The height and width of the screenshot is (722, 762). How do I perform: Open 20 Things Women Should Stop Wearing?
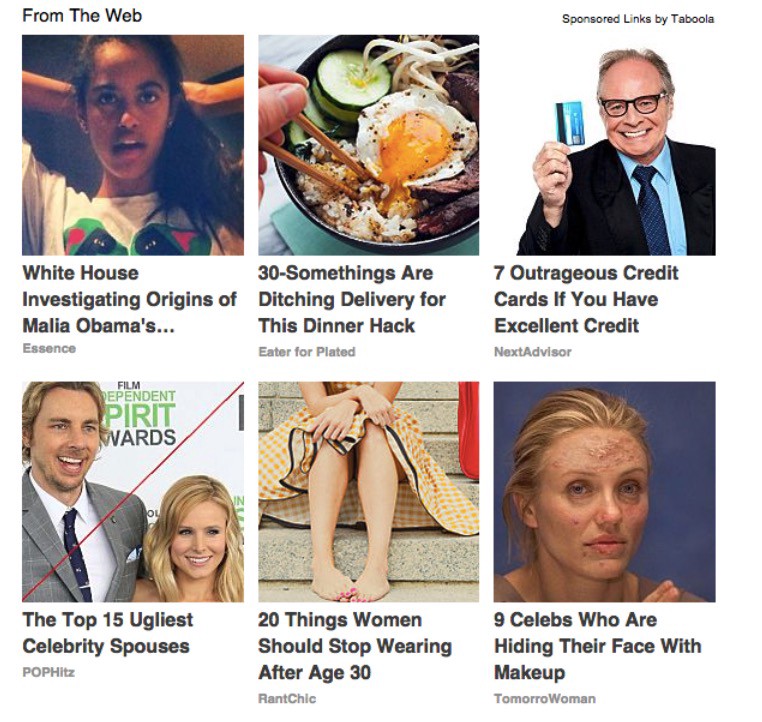(354, 645)
